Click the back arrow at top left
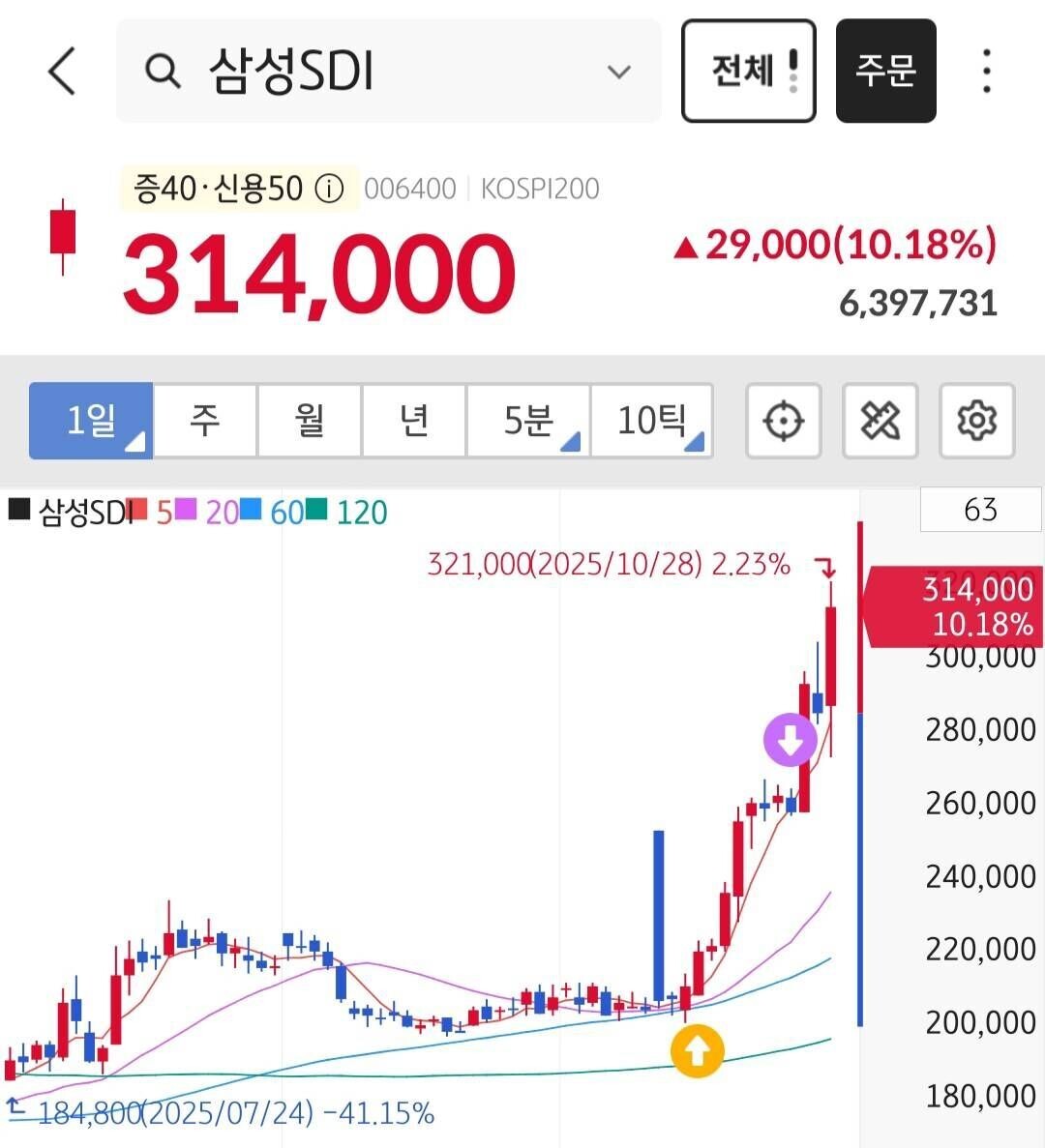The height and width of the screenshot is (1148, 1045). [62, 72]
